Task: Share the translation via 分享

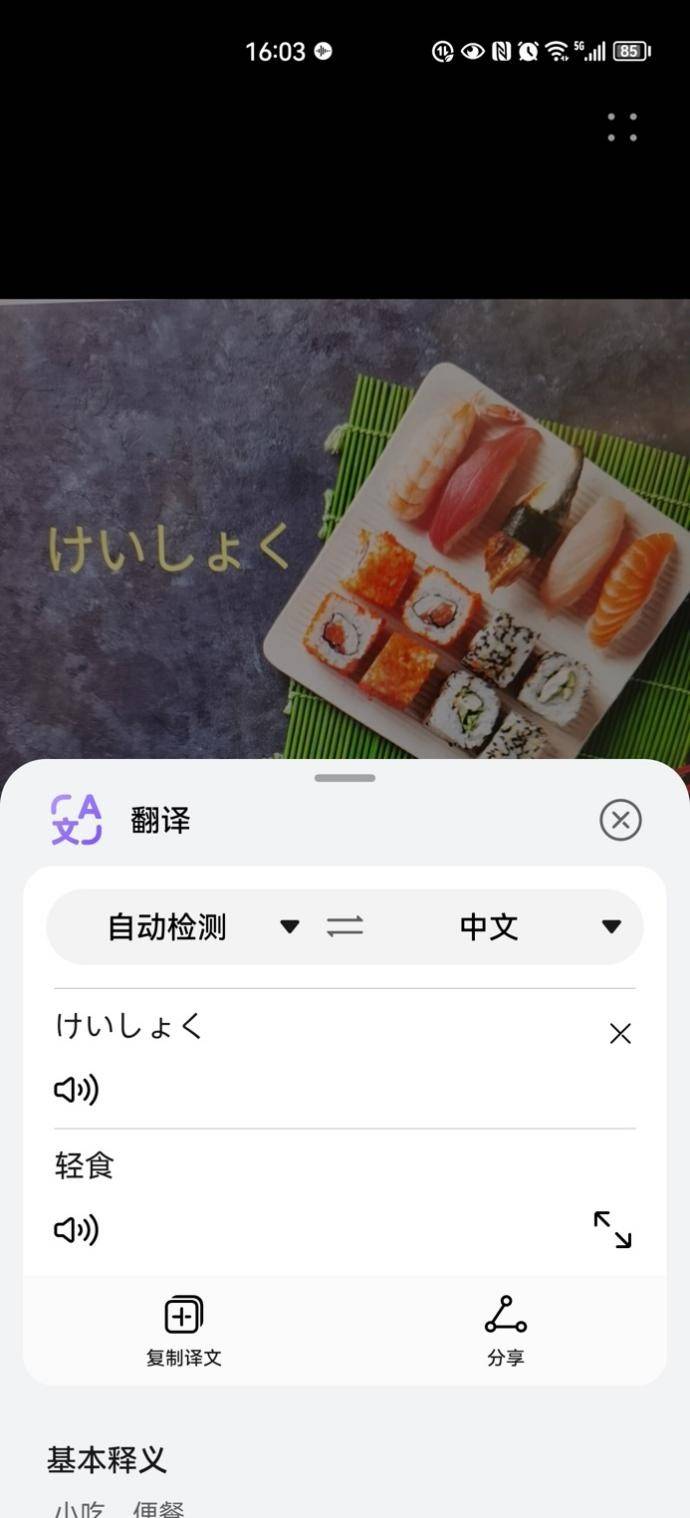Action: (x=505, y=1330)
